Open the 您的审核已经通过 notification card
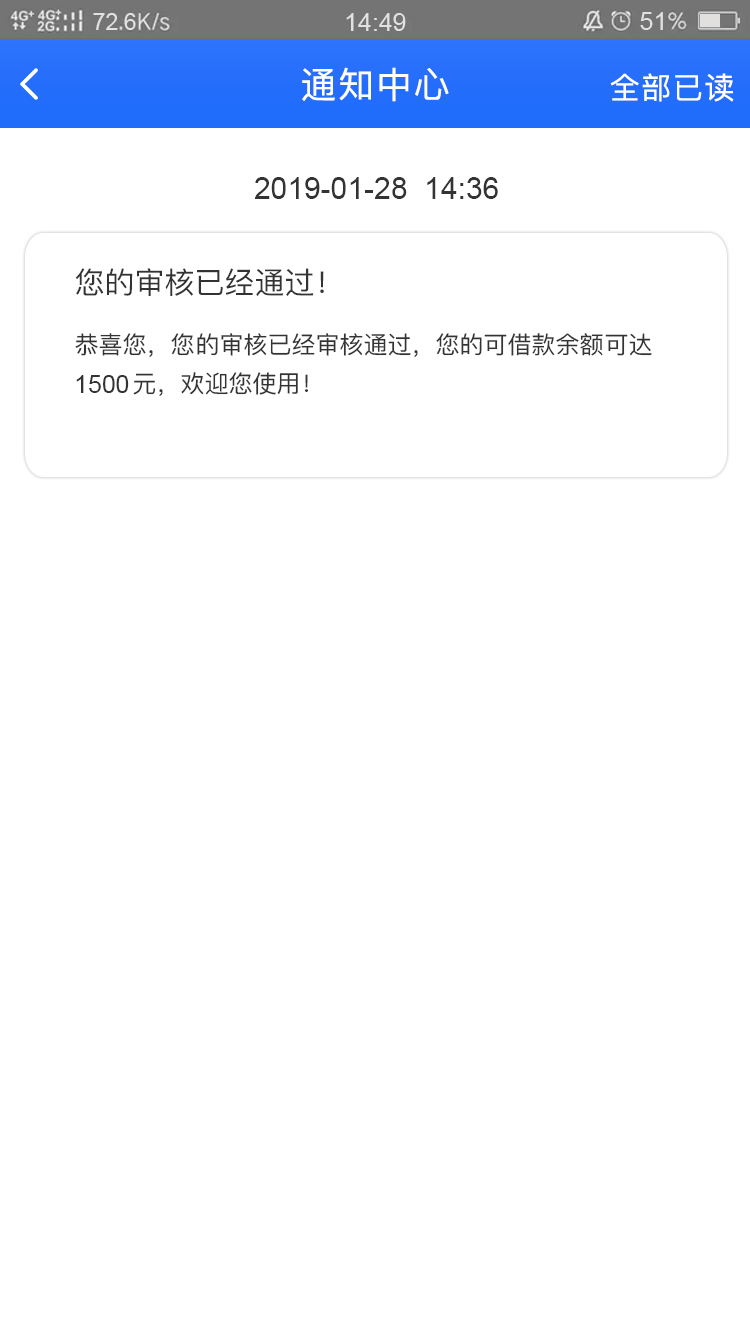Screen dimensions: 750x1334 click(x=375, y=355)
